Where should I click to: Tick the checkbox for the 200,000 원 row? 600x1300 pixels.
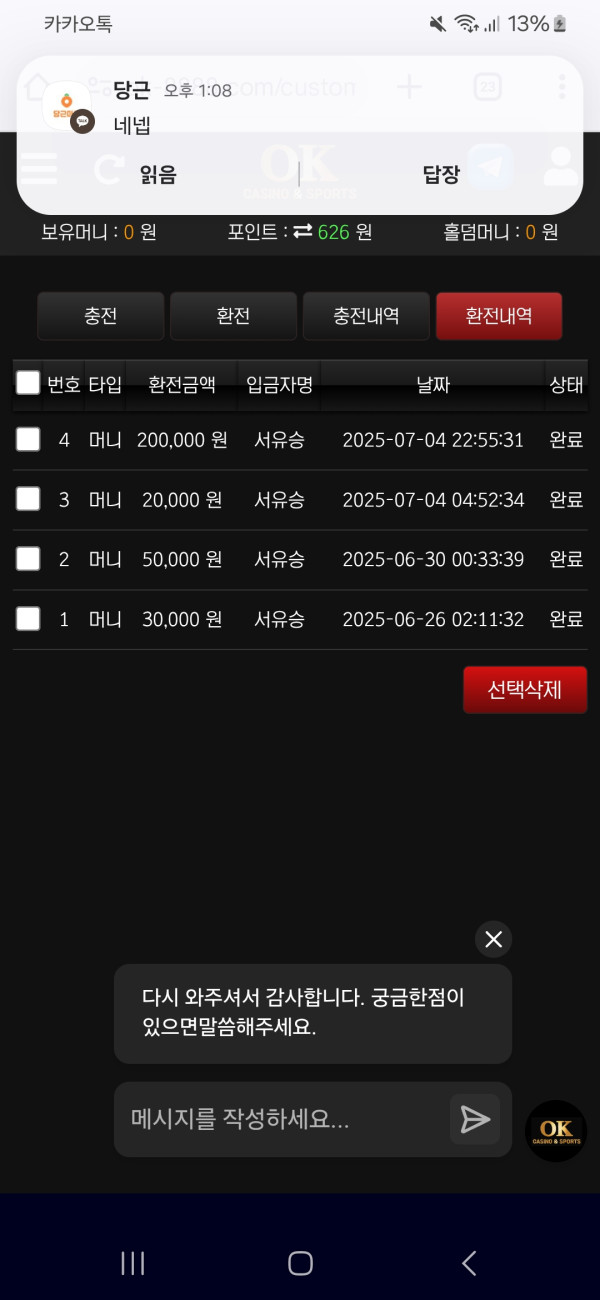(28, 439)
